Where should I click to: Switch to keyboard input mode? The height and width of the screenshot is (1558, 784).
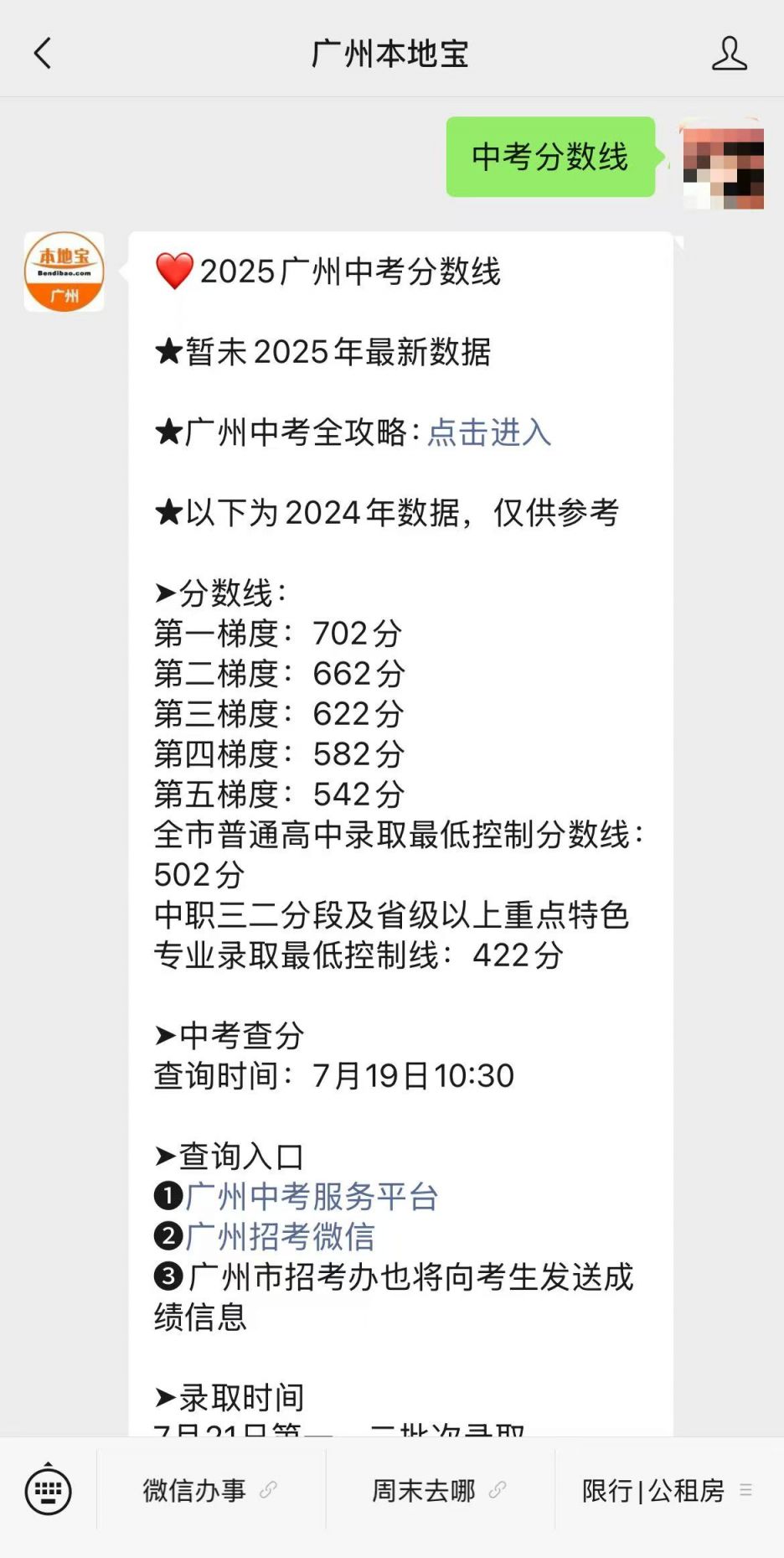tap(49, 1491)
